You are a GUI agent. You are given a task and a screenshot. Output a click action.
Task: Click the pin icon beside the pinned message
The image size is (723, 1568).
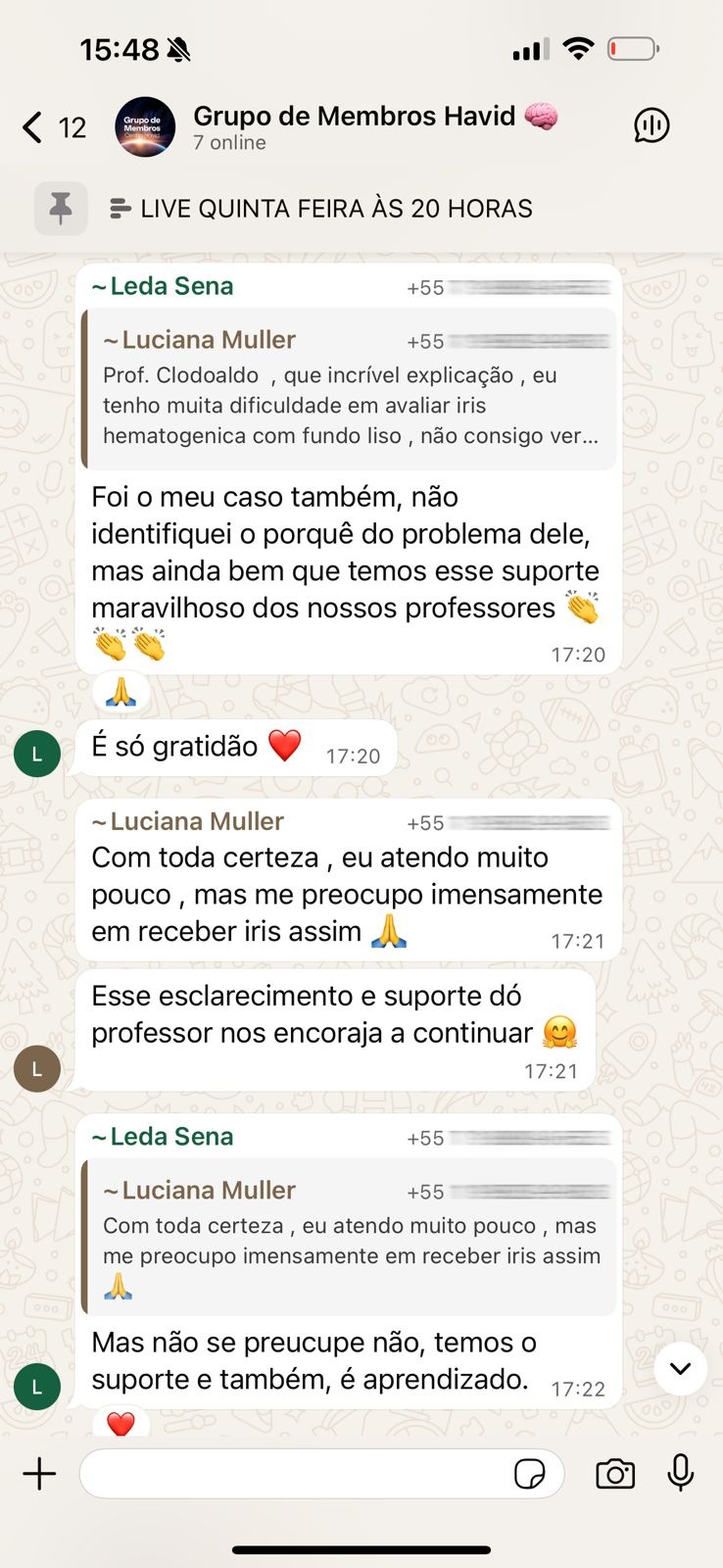click(x=61, y=208)
